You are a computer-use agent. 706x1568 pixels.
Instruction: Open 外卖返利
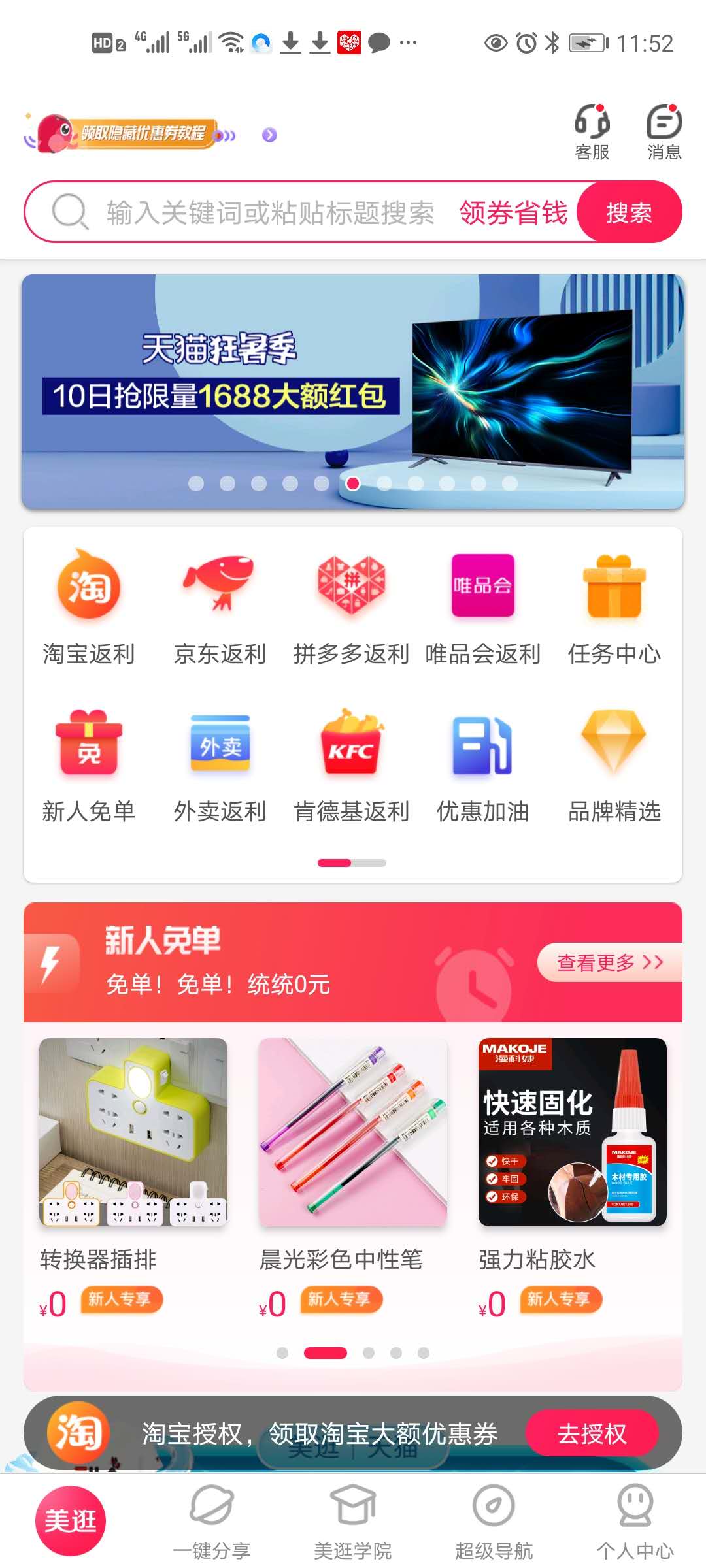pyautogui.click(x=220, y=766)
